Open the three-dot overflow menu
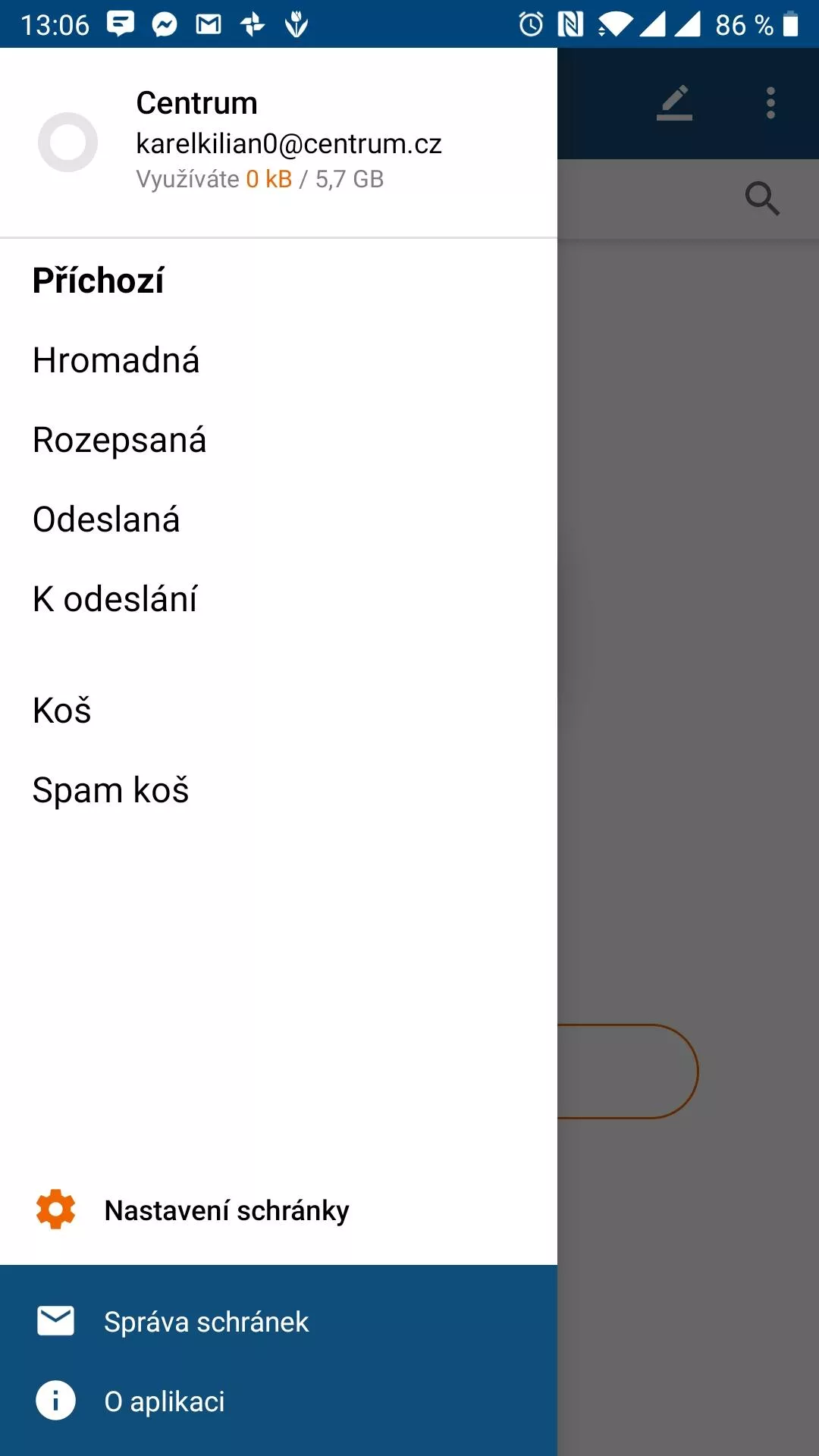 point(770,103)
